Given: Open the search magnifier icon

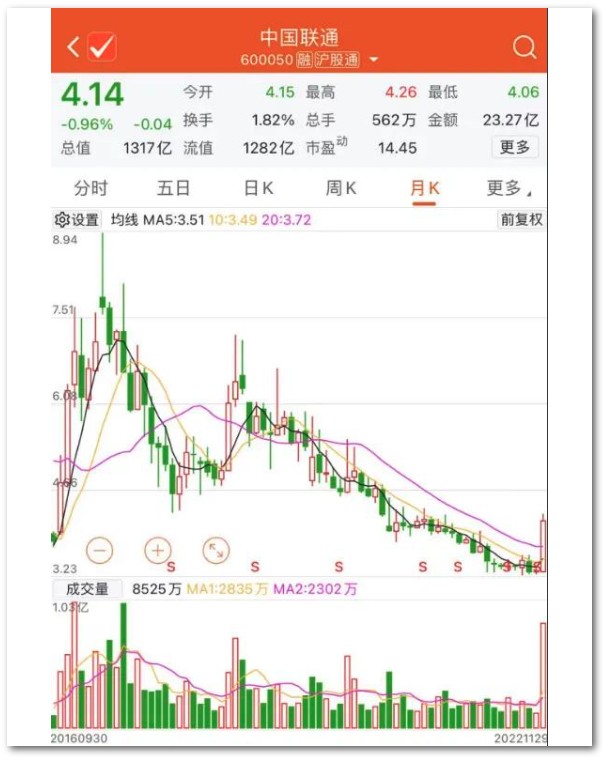Looking at the screenshot, I should coord(523,47).
